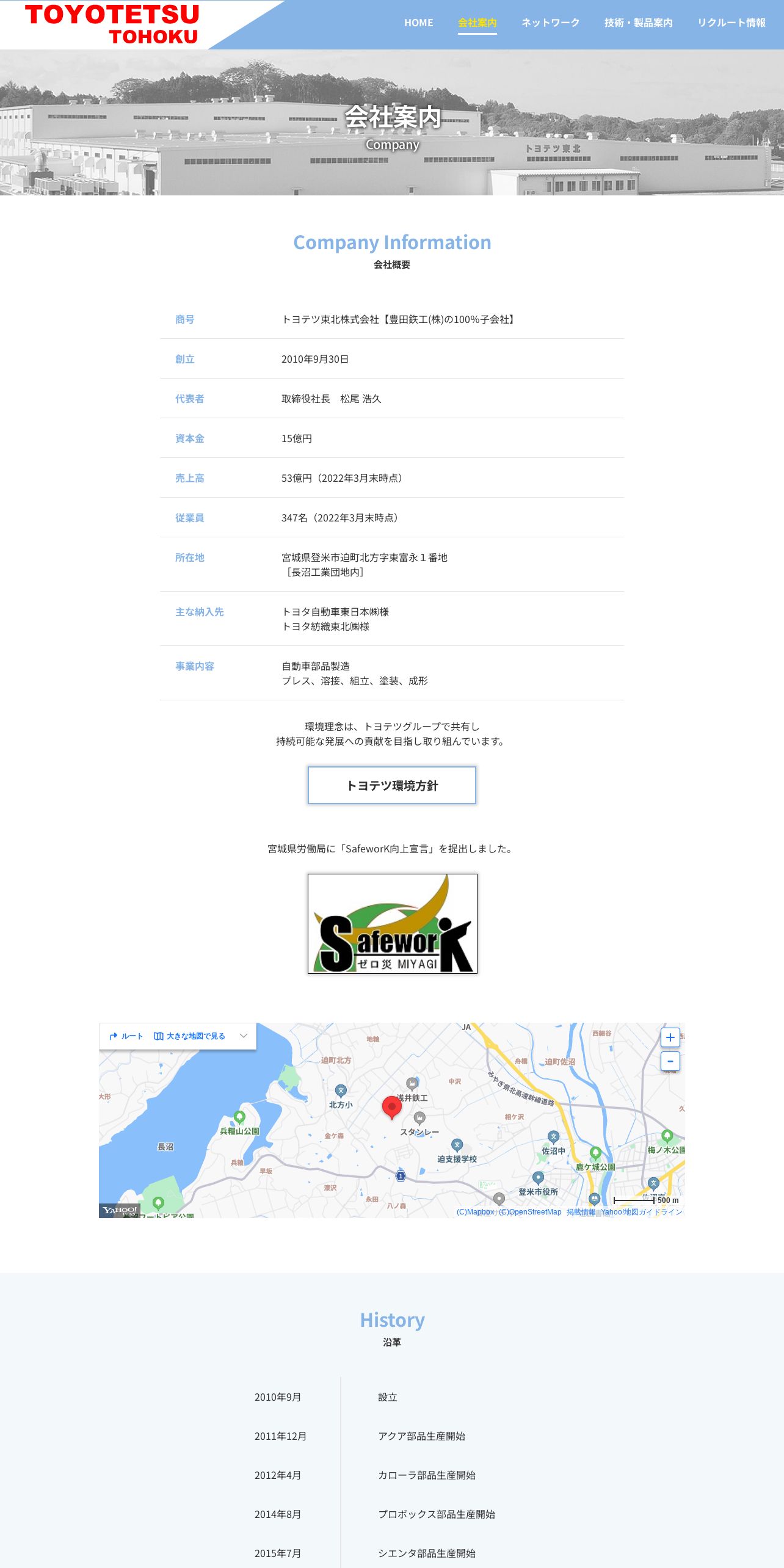Tap 大きな地図で見る to view larger map
This screenshot has width=784, height=1568.
click(189, 1036)
